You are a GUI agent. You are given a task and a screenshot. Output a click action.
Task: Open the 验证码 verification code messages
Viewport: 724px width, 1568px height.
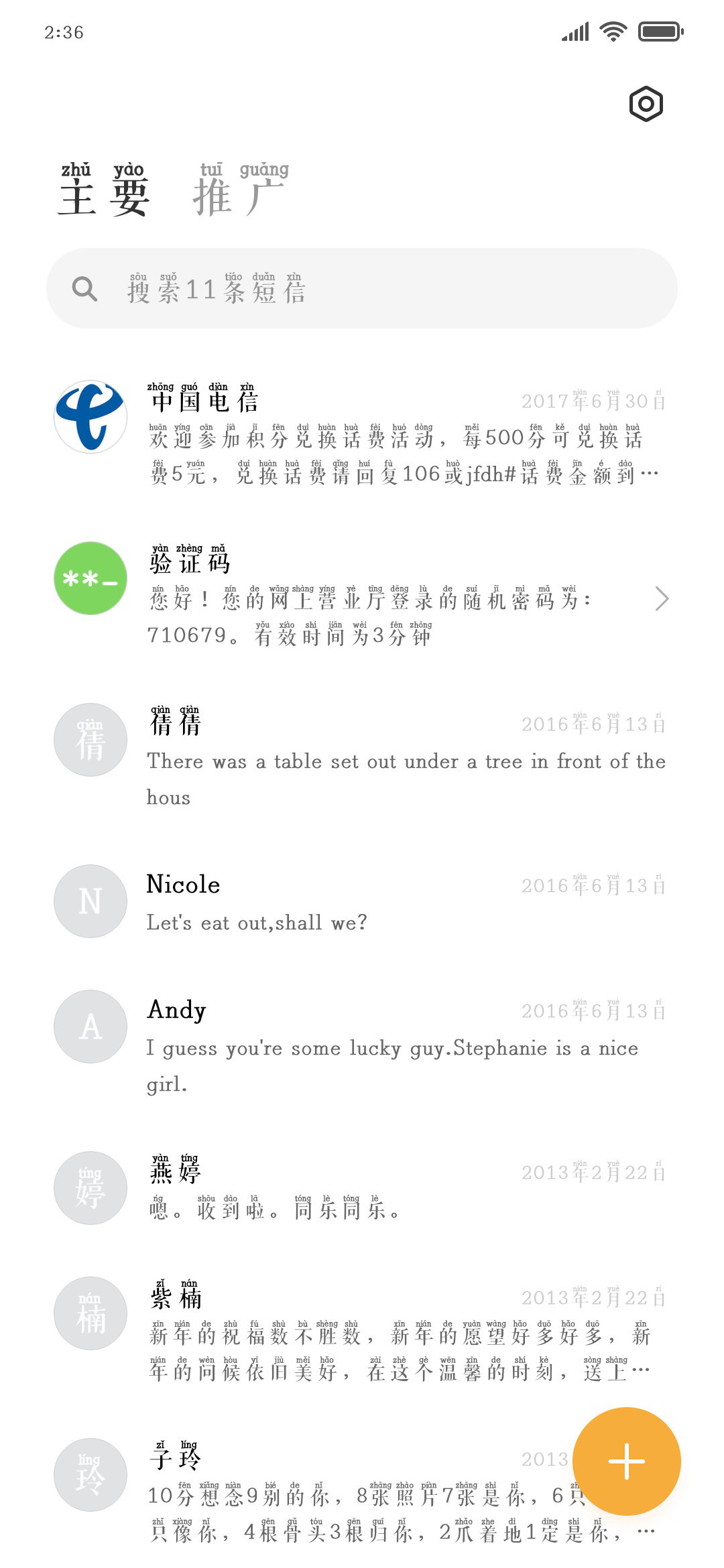point(362,596)
